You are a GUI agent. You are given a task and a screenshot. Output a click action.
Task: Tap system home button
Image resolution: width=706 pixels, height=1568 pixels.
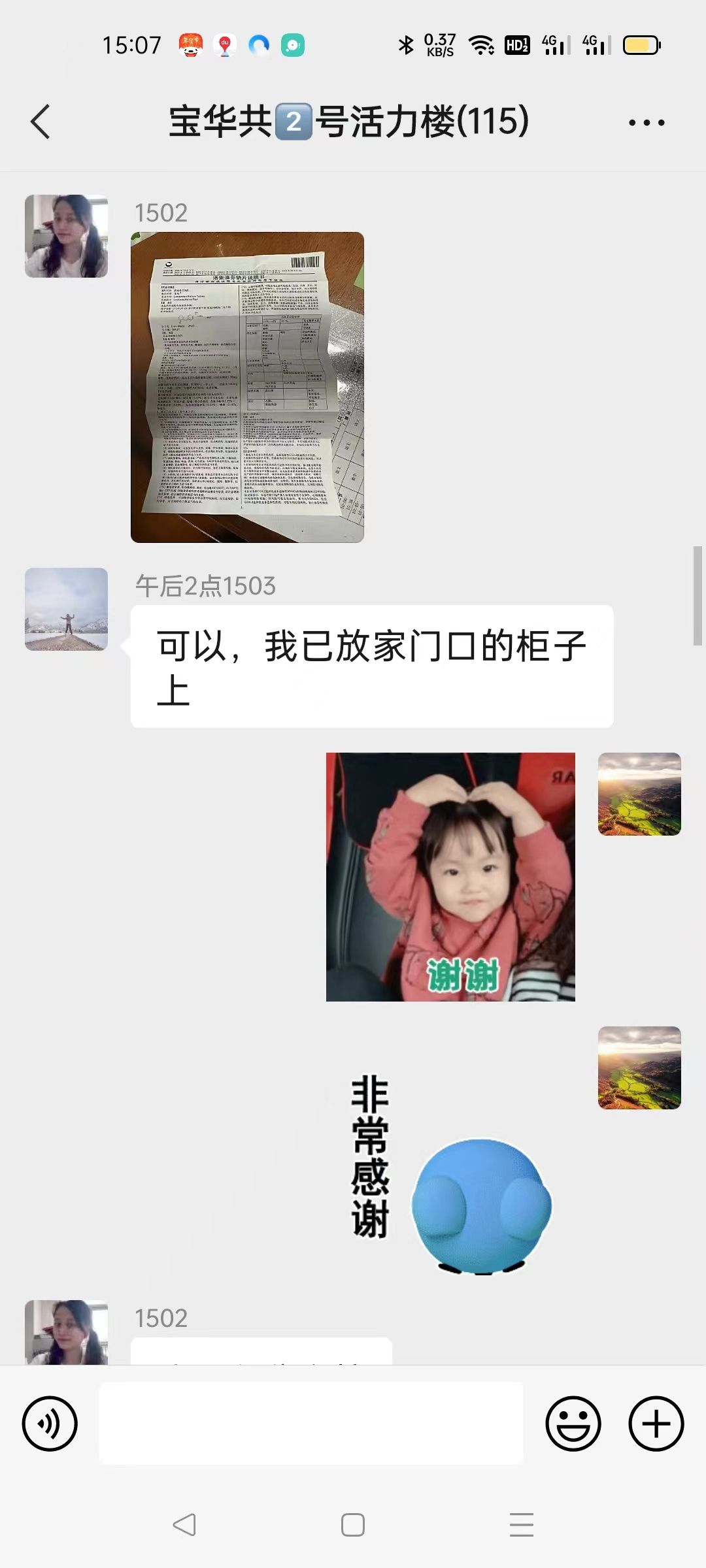[x=353, y=1525]
